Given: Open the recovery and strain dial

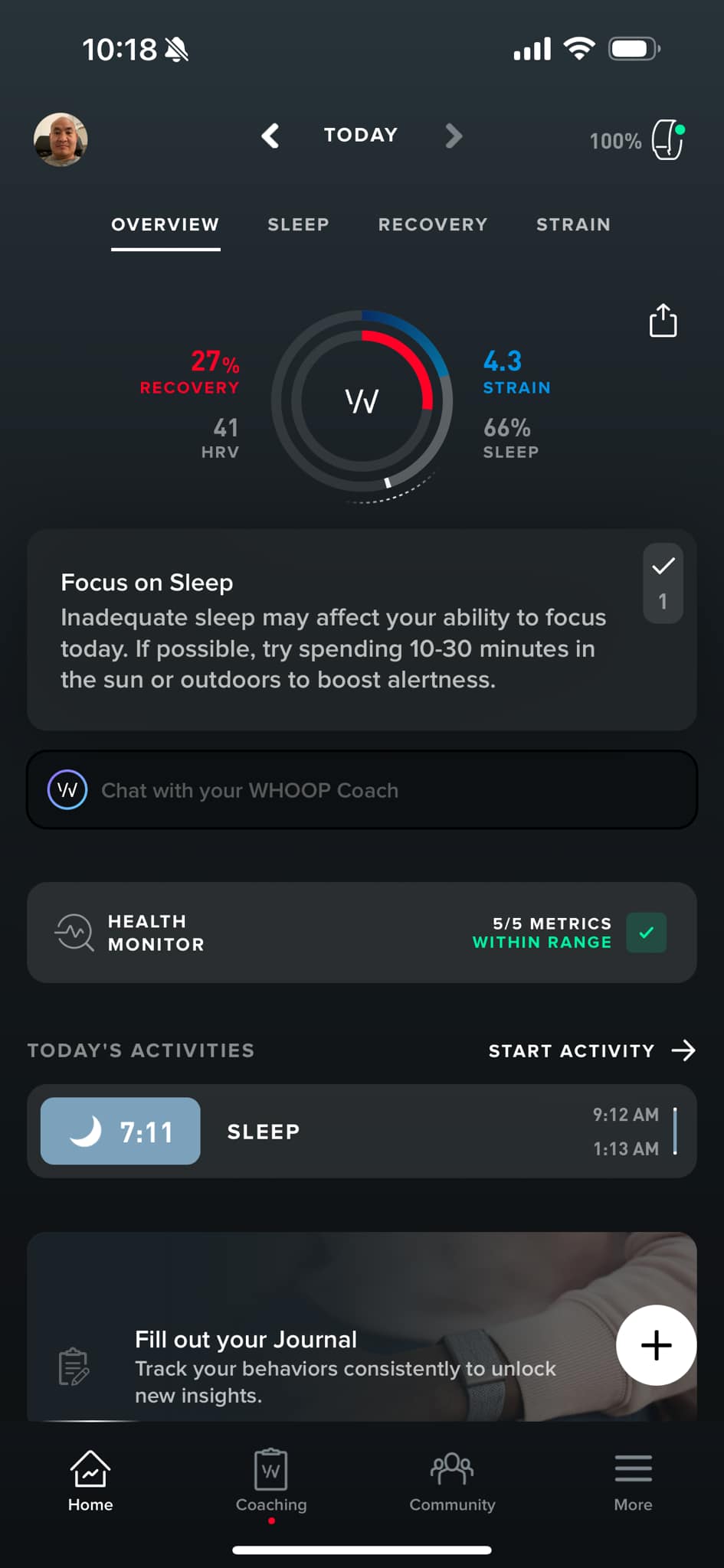Looking at the screenshot, I should [x=362, y=400].
